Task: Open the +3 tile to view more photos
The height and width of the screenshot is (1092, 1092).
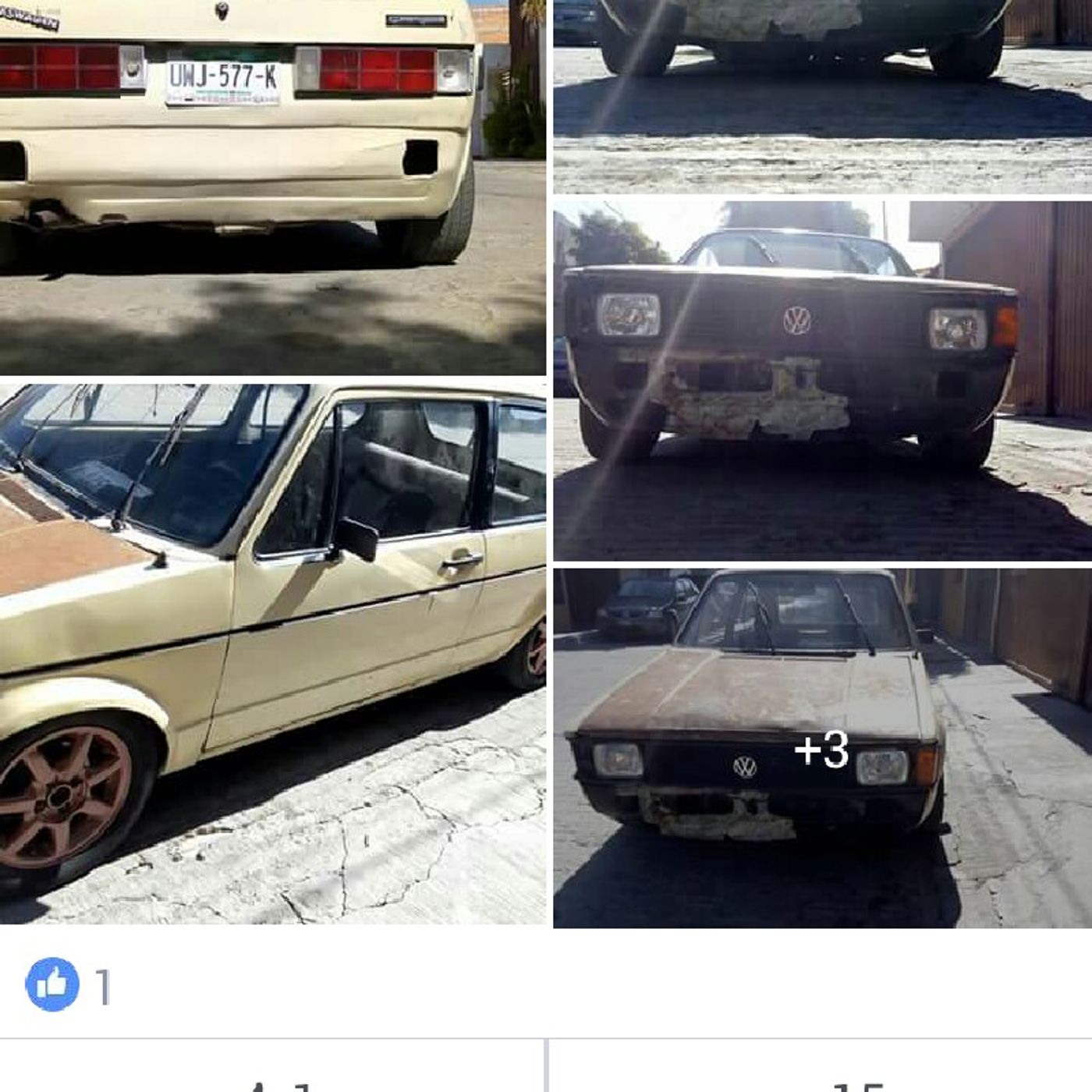Action: click(822, 749)
